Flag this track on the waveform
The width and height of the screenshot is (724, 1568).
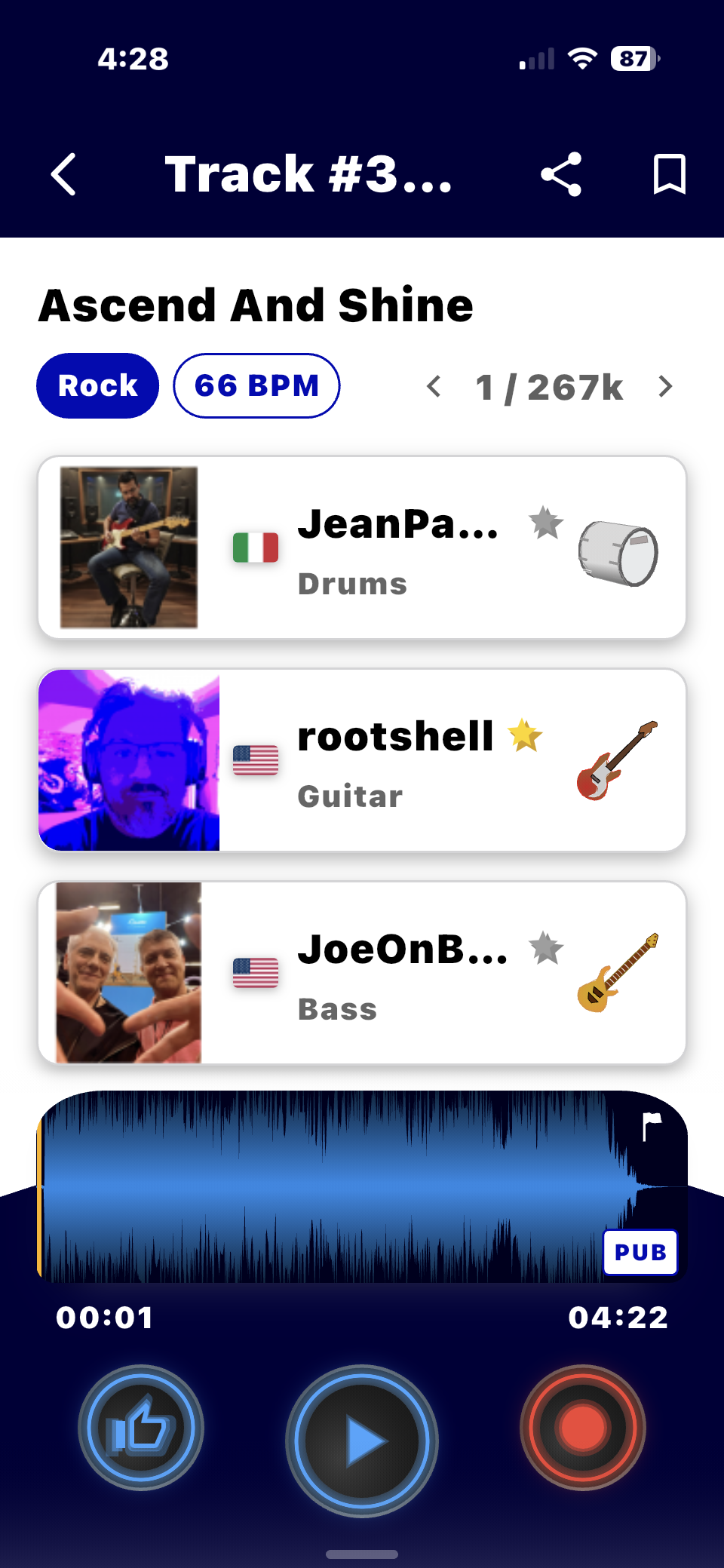[x=651, y=1127]
